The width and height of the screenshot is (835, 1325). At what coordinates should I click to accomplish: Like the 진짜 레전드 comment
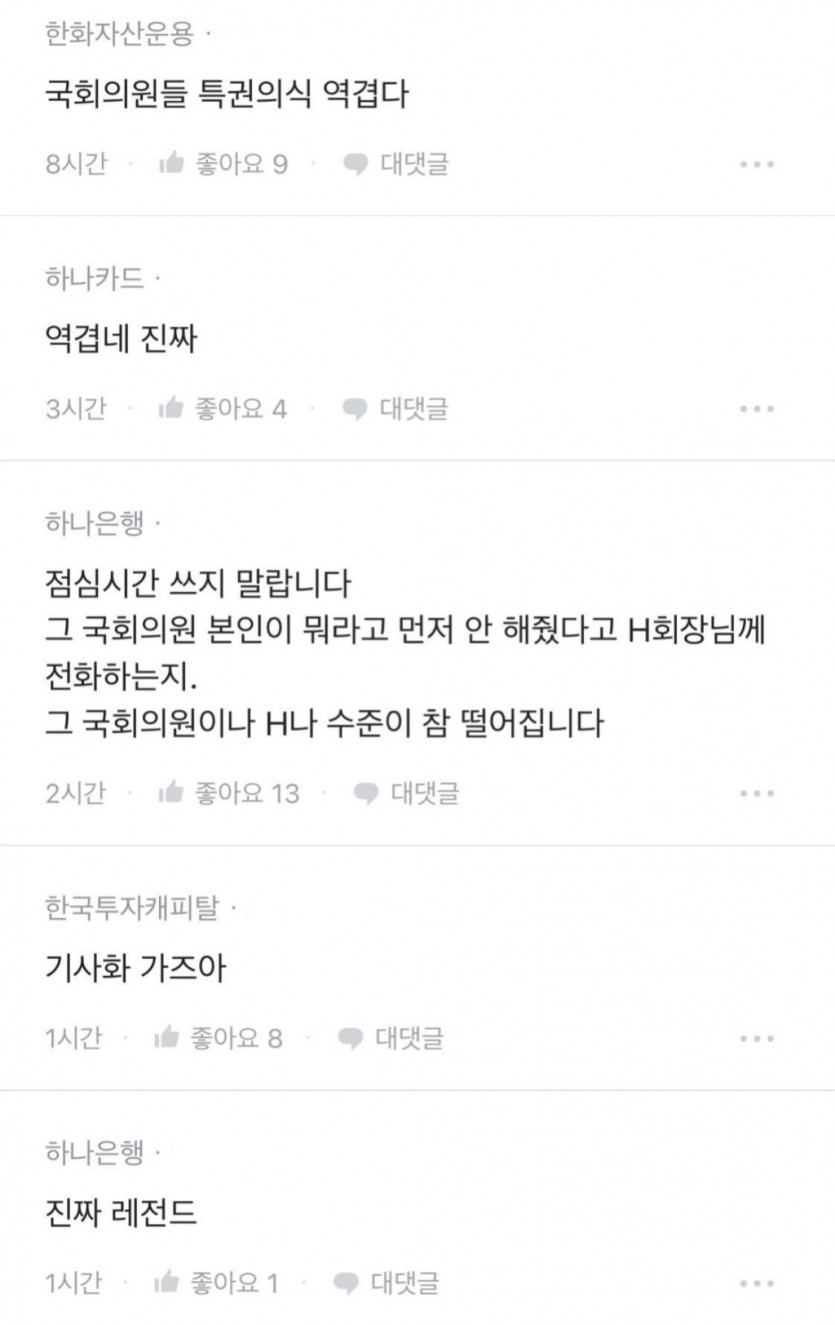[x=216, y=1283]
